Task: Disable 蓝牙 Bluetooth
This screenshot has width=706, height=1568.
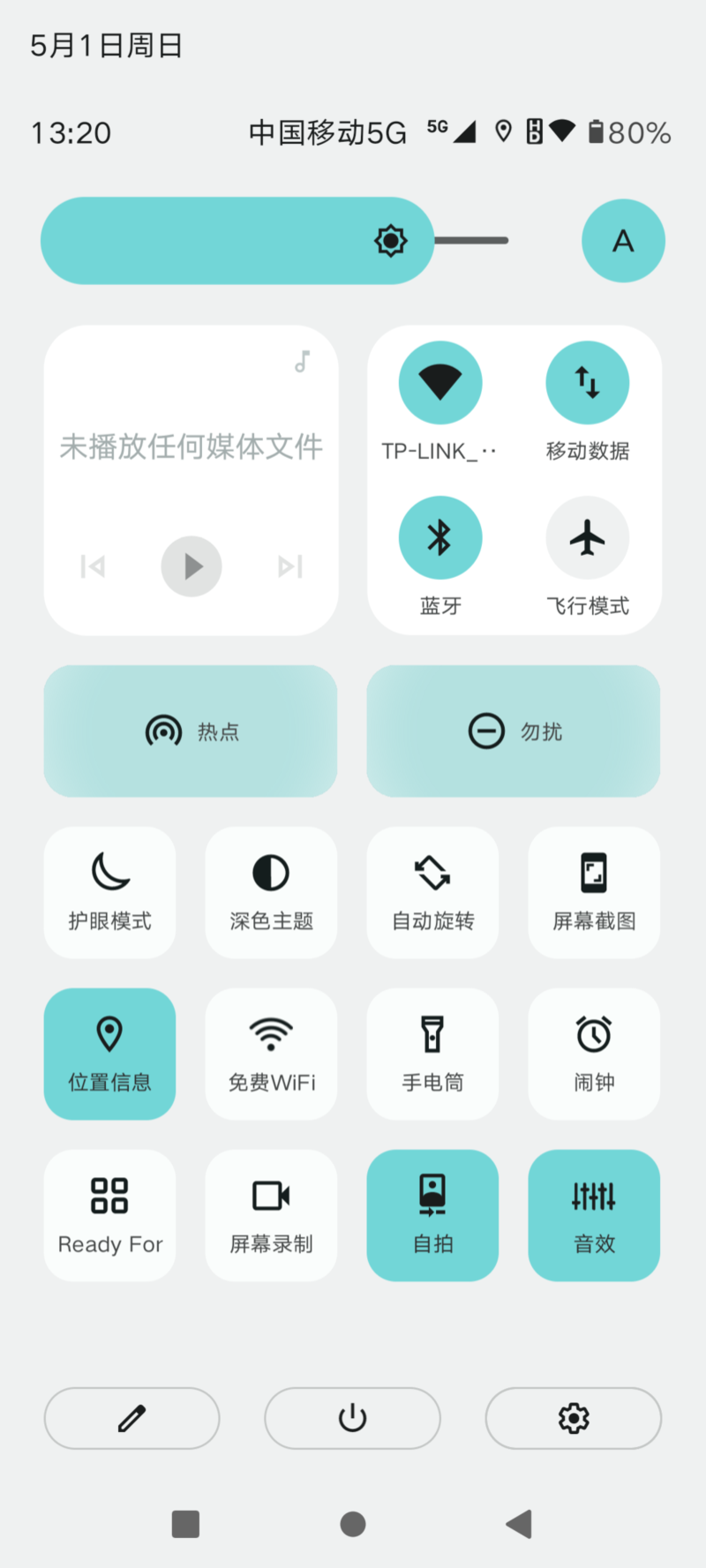Action: pos(439,537)
